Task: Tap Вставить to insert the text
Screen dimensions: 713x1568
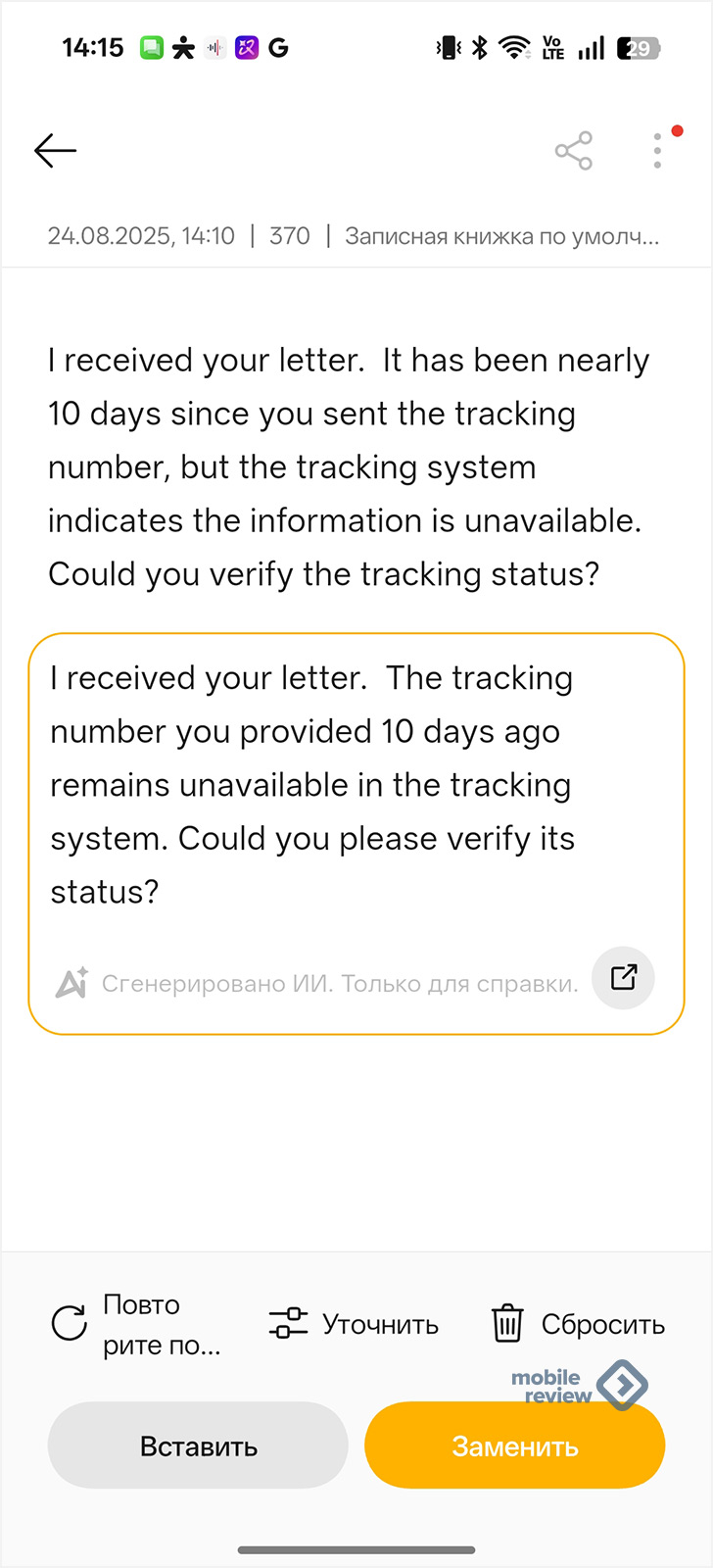Action: (198, 1445)
